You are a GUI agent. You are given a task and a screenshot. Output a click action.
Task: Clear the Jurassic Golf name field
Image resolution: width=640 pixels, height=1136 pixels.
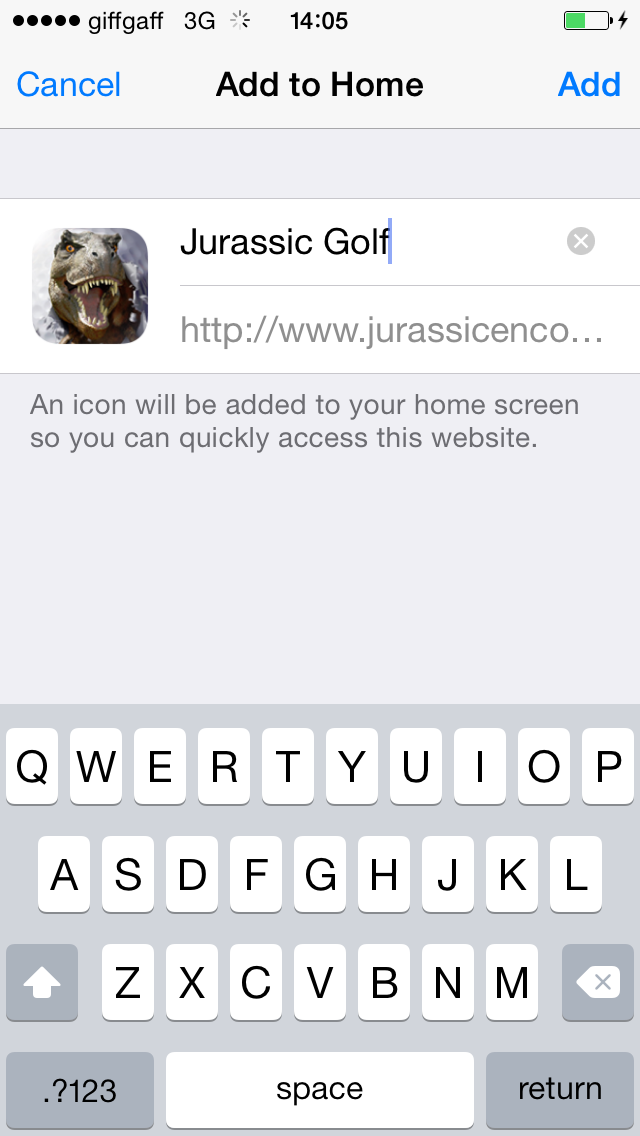[581, 241]
